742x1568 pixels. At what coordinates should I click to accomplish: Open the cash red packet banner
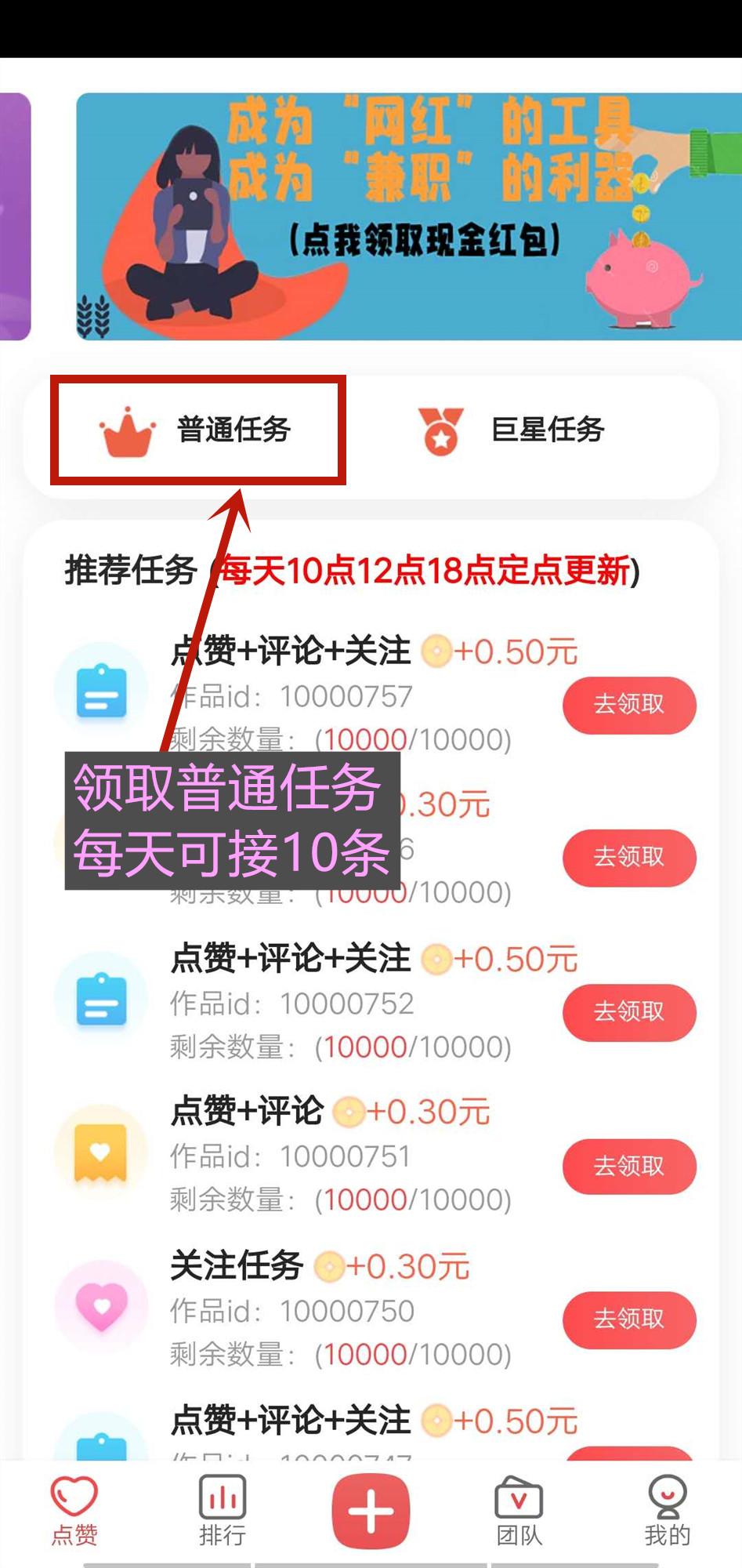409,216
